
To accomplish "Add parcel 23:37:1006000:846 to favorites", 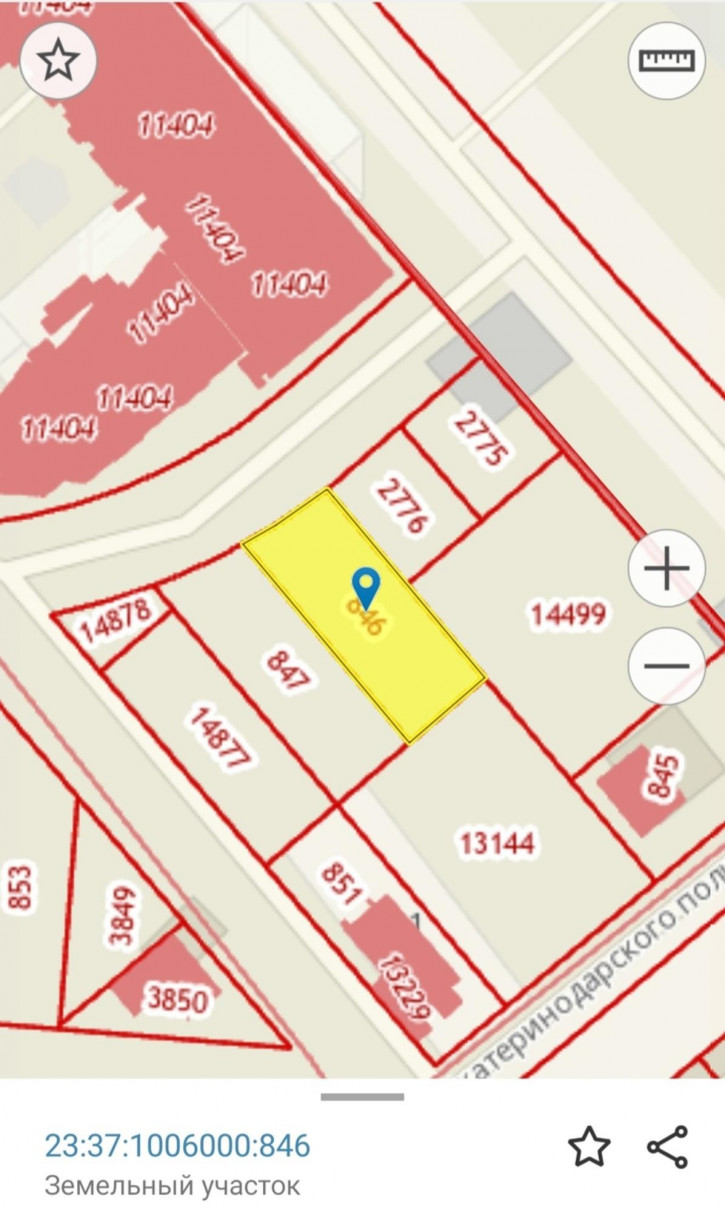I will pos(589,1146).
